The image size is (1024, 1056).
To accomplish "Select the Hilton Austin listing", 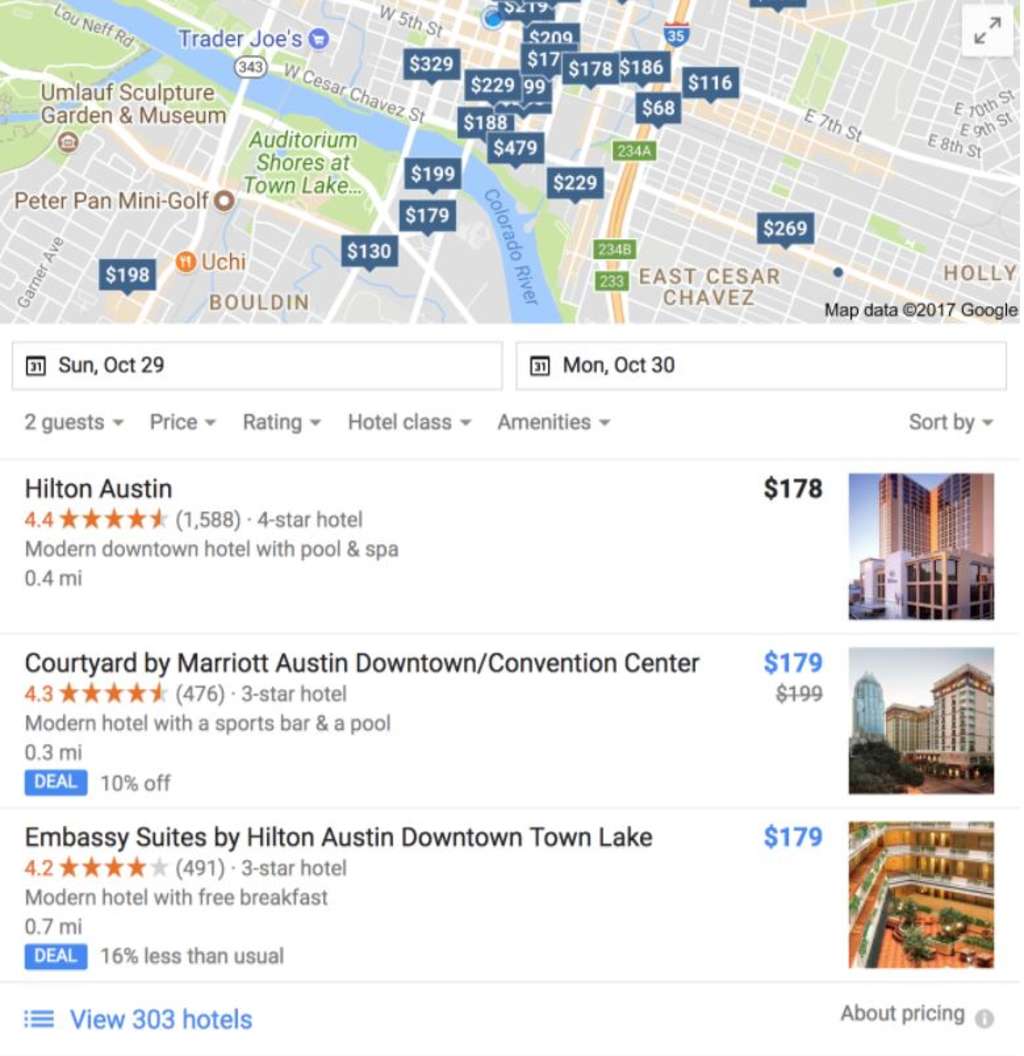I will tap(97, 489).
